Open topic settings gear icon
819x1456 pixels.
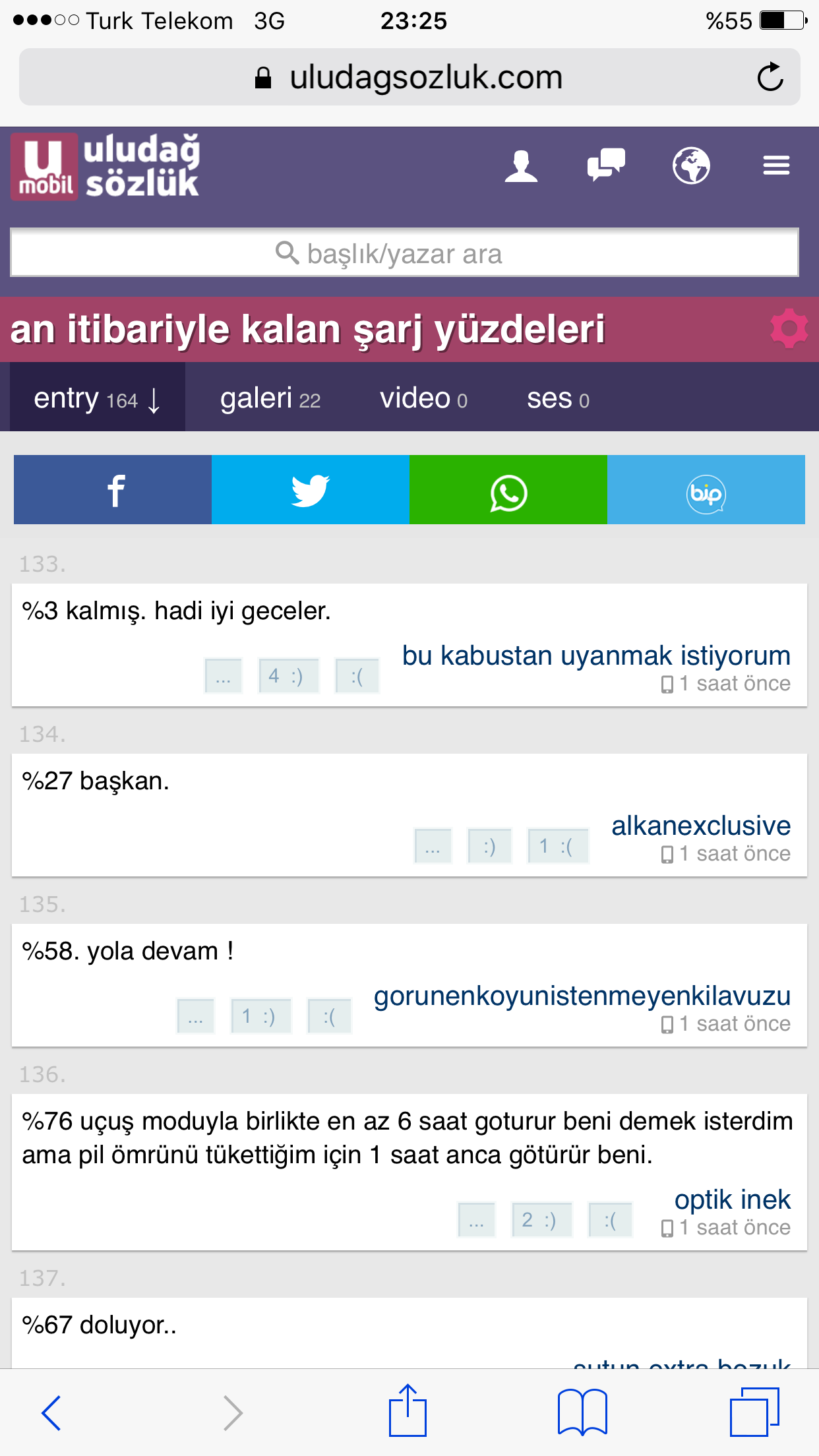[x=789, y=328]
